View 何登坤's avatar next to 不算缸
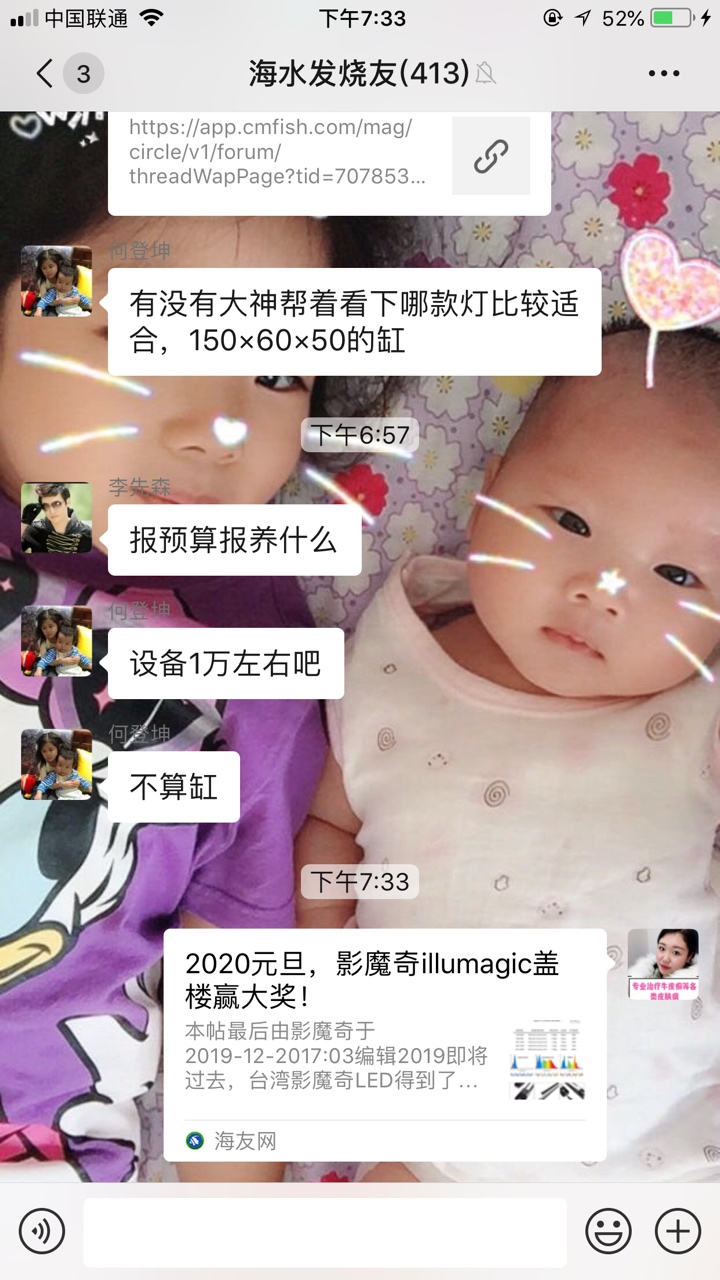Image resolution: width=720 pixels, height=1280 pixels. 57,764
